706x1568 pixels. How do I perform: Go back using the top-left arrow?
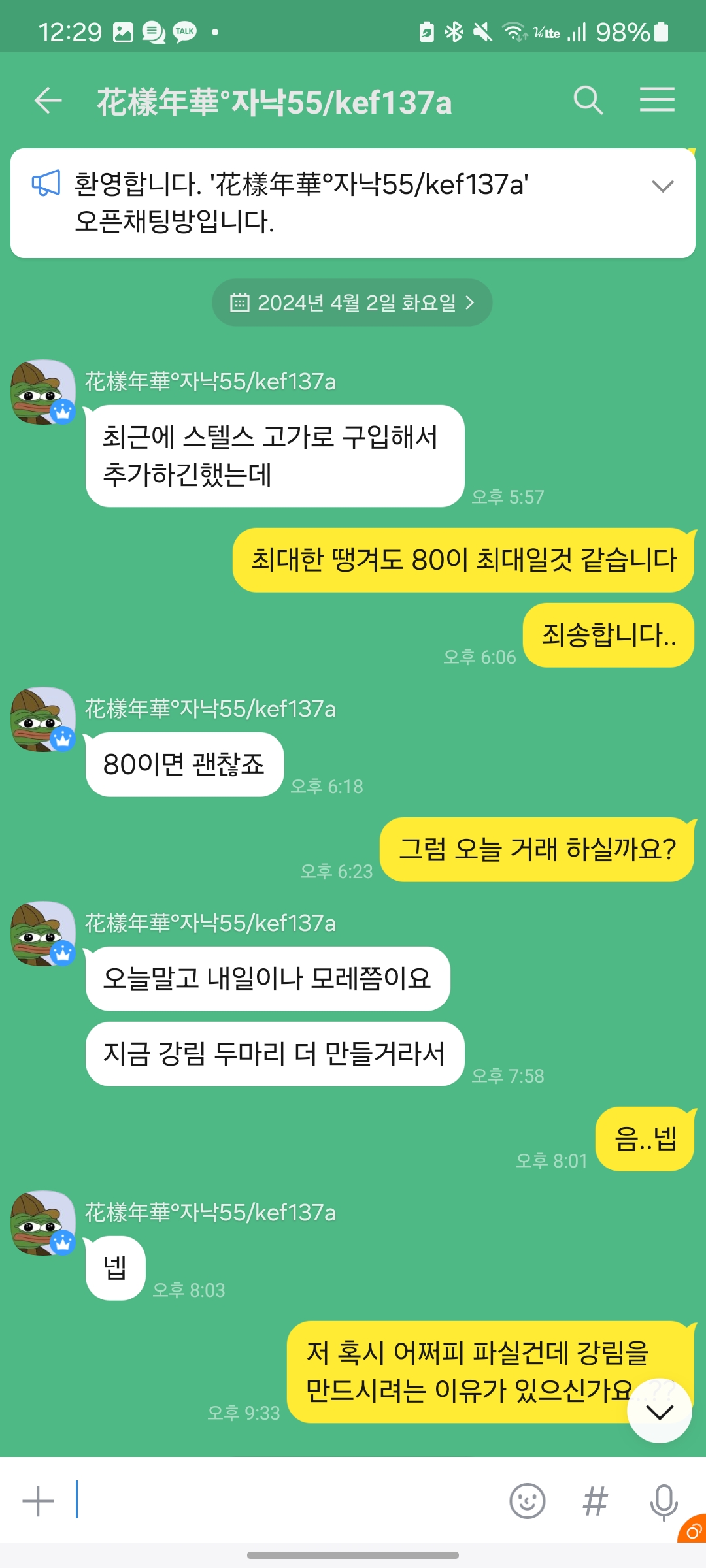tap(48, 101)
